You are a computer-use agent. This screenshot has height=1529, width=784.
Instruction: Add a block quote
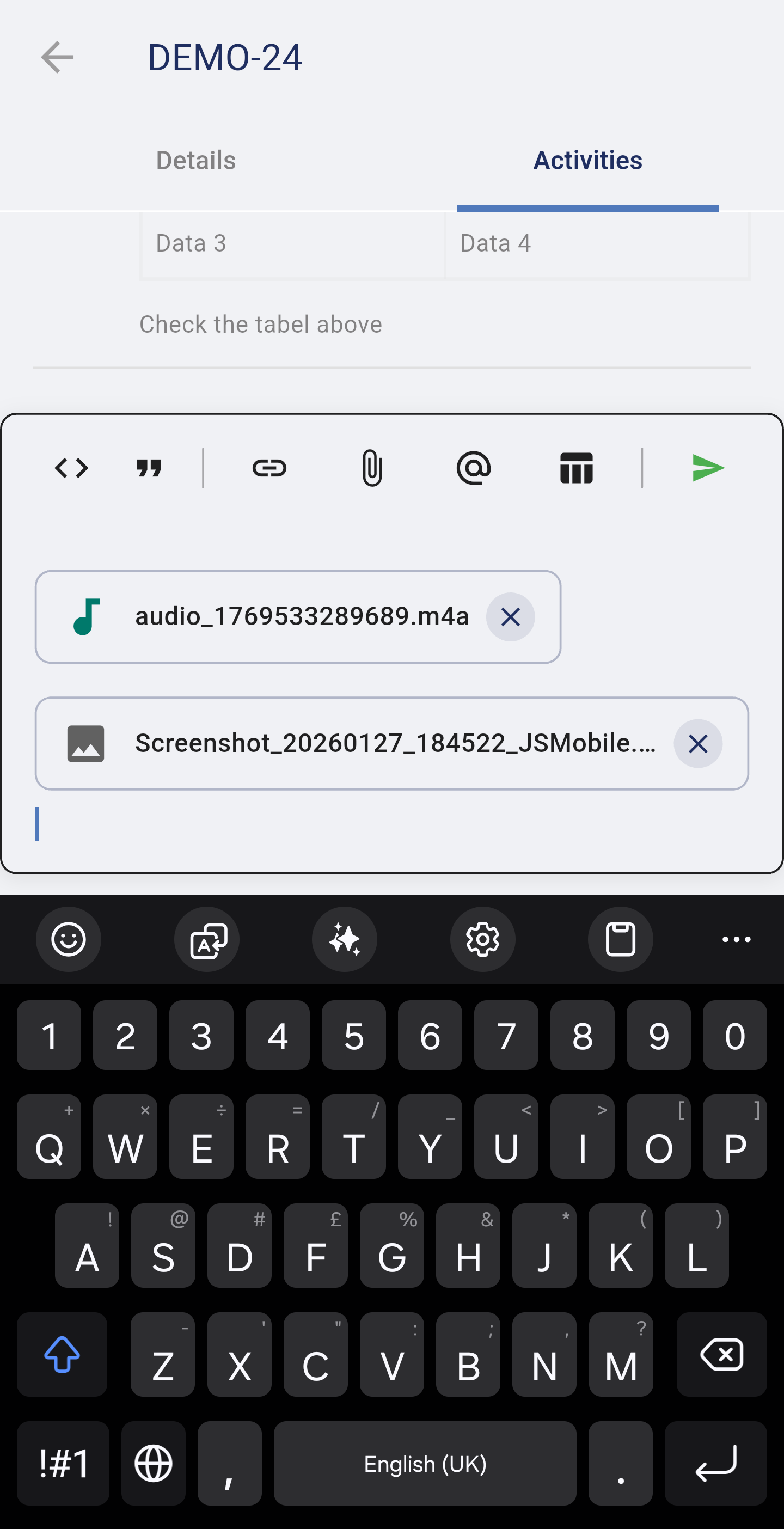149,468
